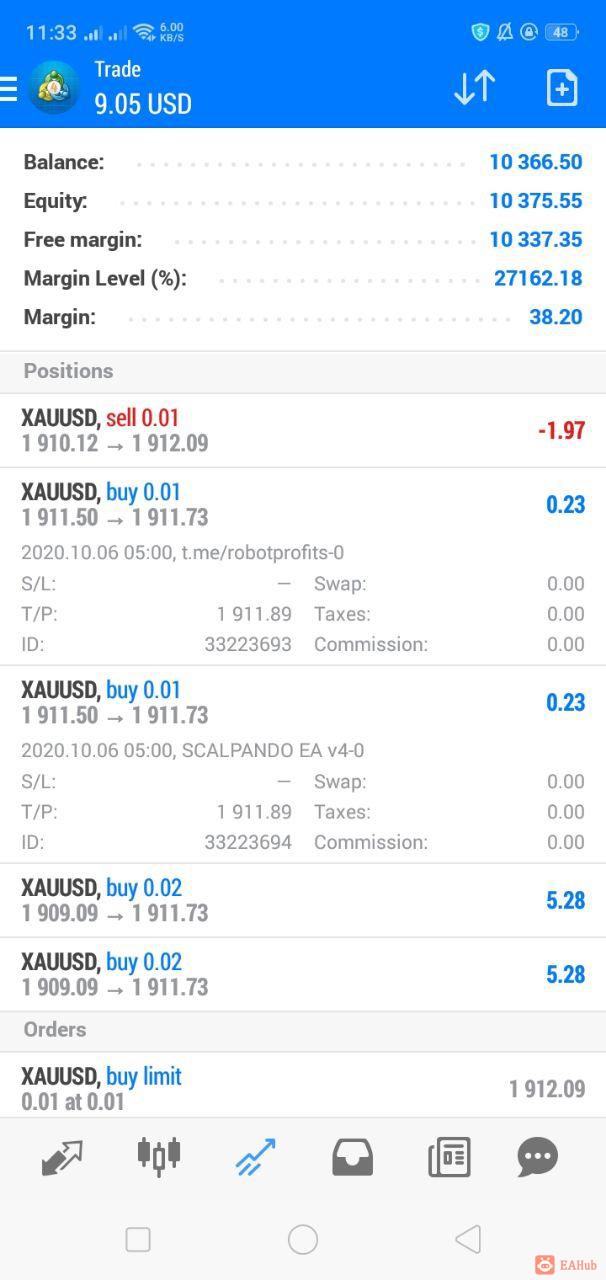
Task: Open the Chat messages tab
Action: (x=537, y=1157)
